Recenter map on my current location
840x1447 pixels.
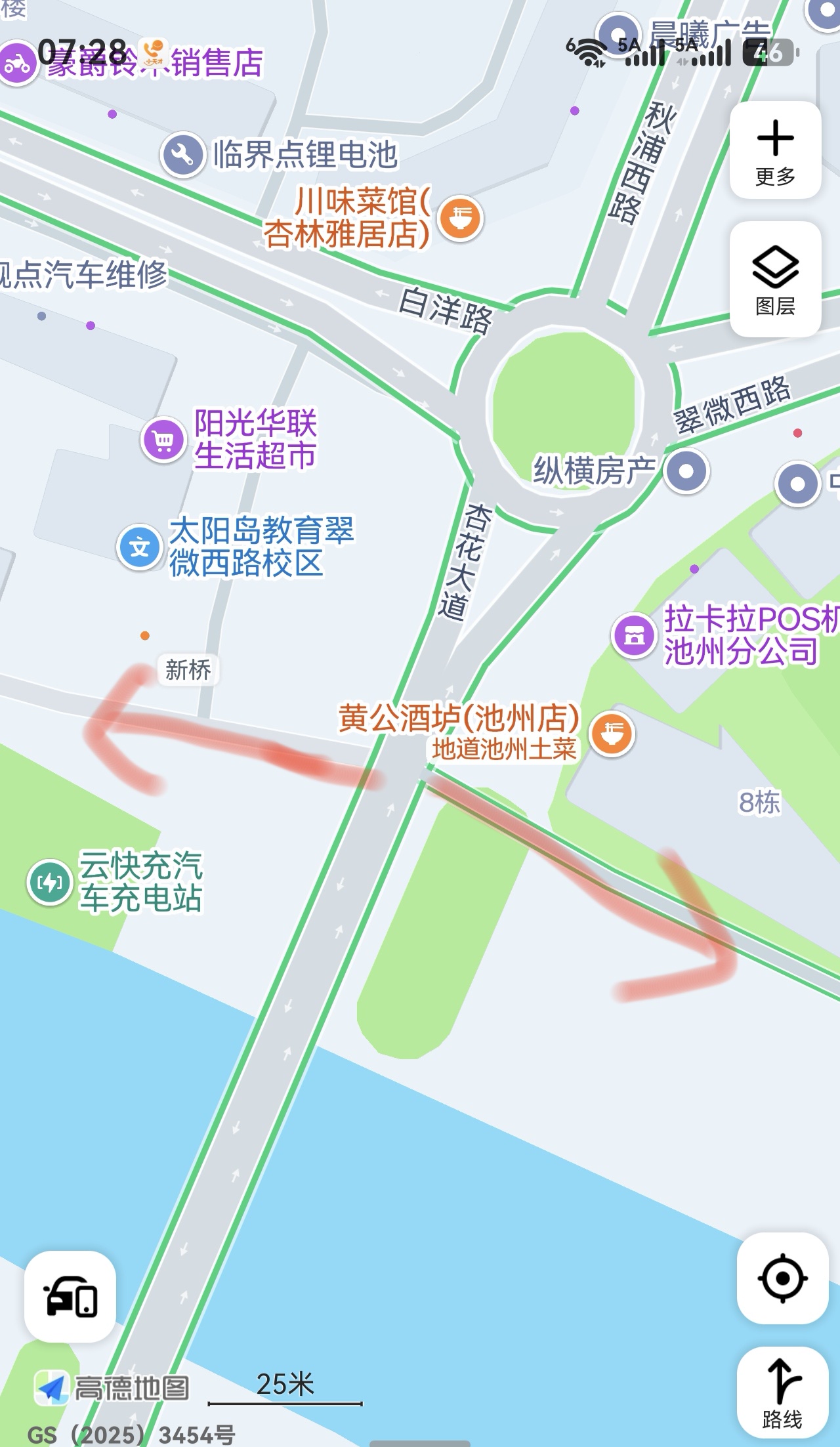[x=782, y=1278]
